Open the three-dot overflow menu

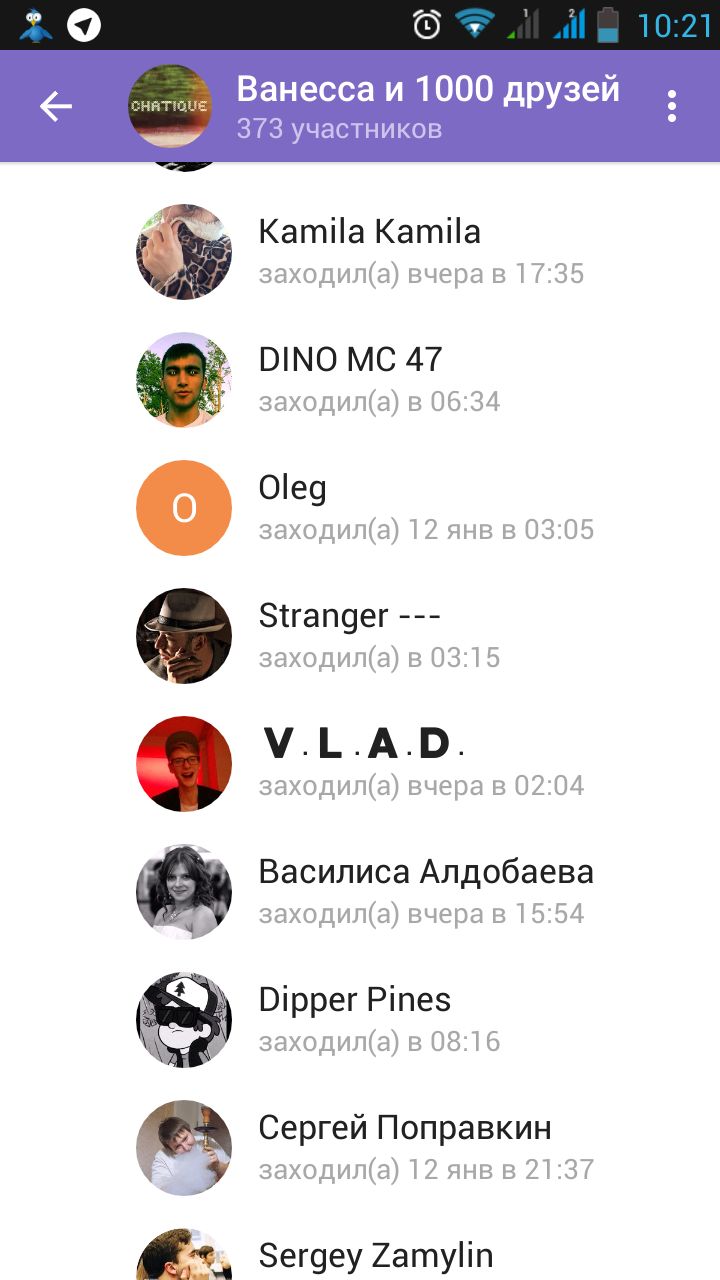672,106
